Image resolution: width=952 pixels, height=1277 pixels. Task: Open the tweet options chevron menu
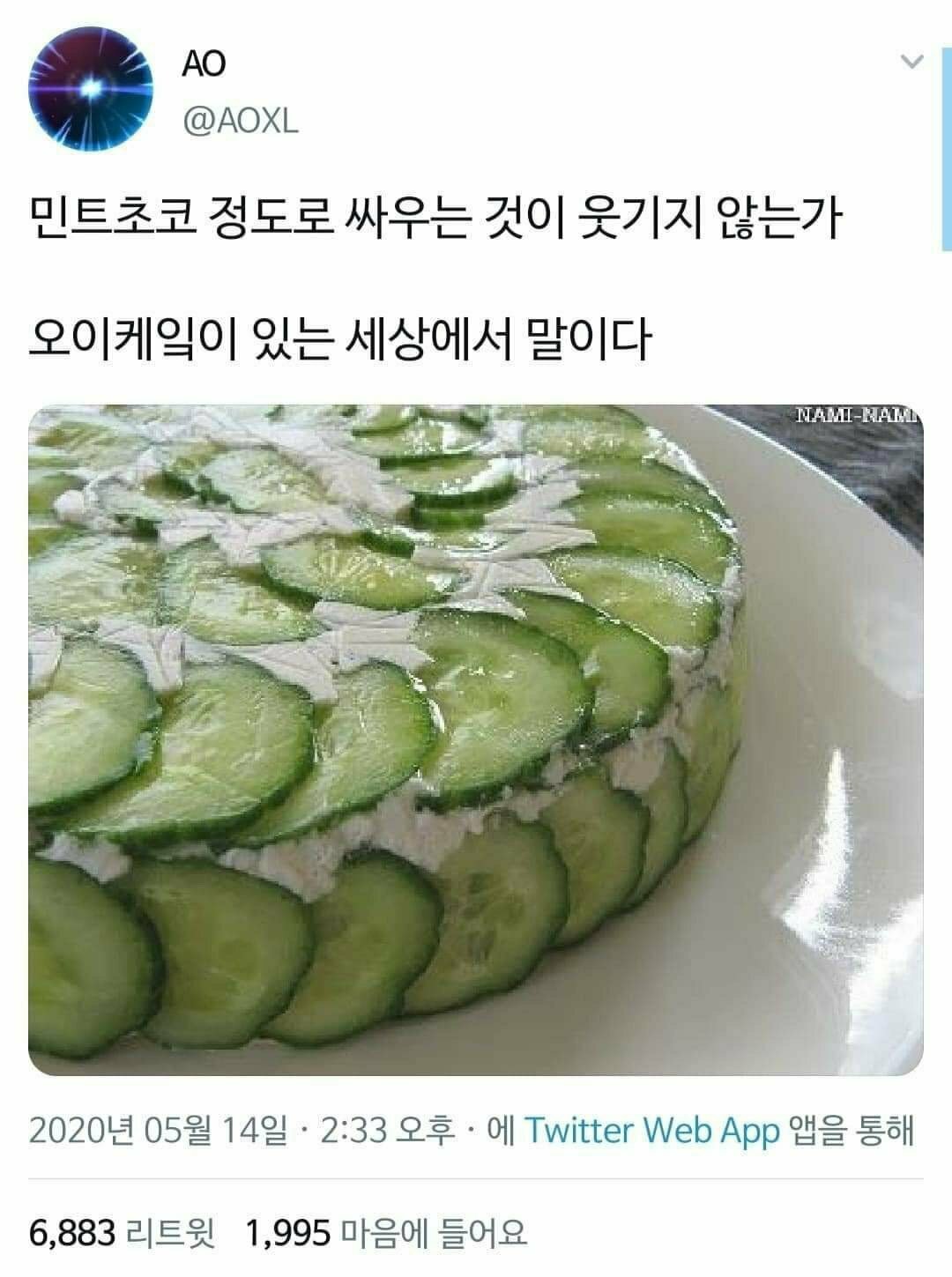[911, 63]
